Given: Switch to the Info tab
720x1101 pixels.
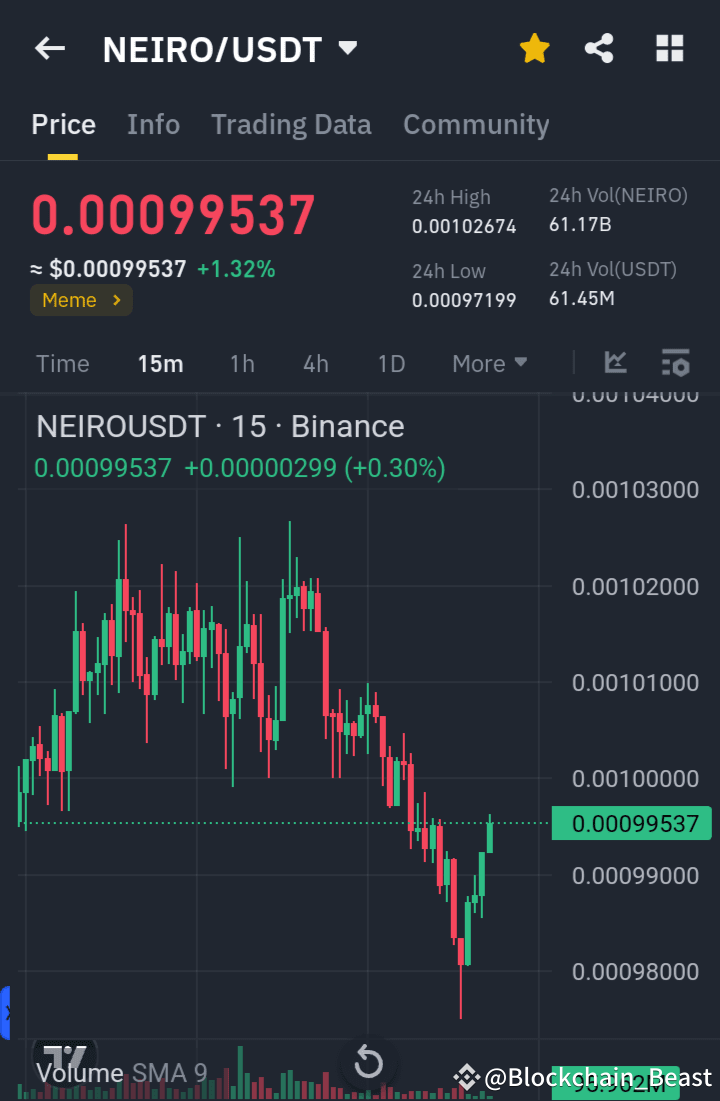Looking at the screenshot, I should point(153,124).
